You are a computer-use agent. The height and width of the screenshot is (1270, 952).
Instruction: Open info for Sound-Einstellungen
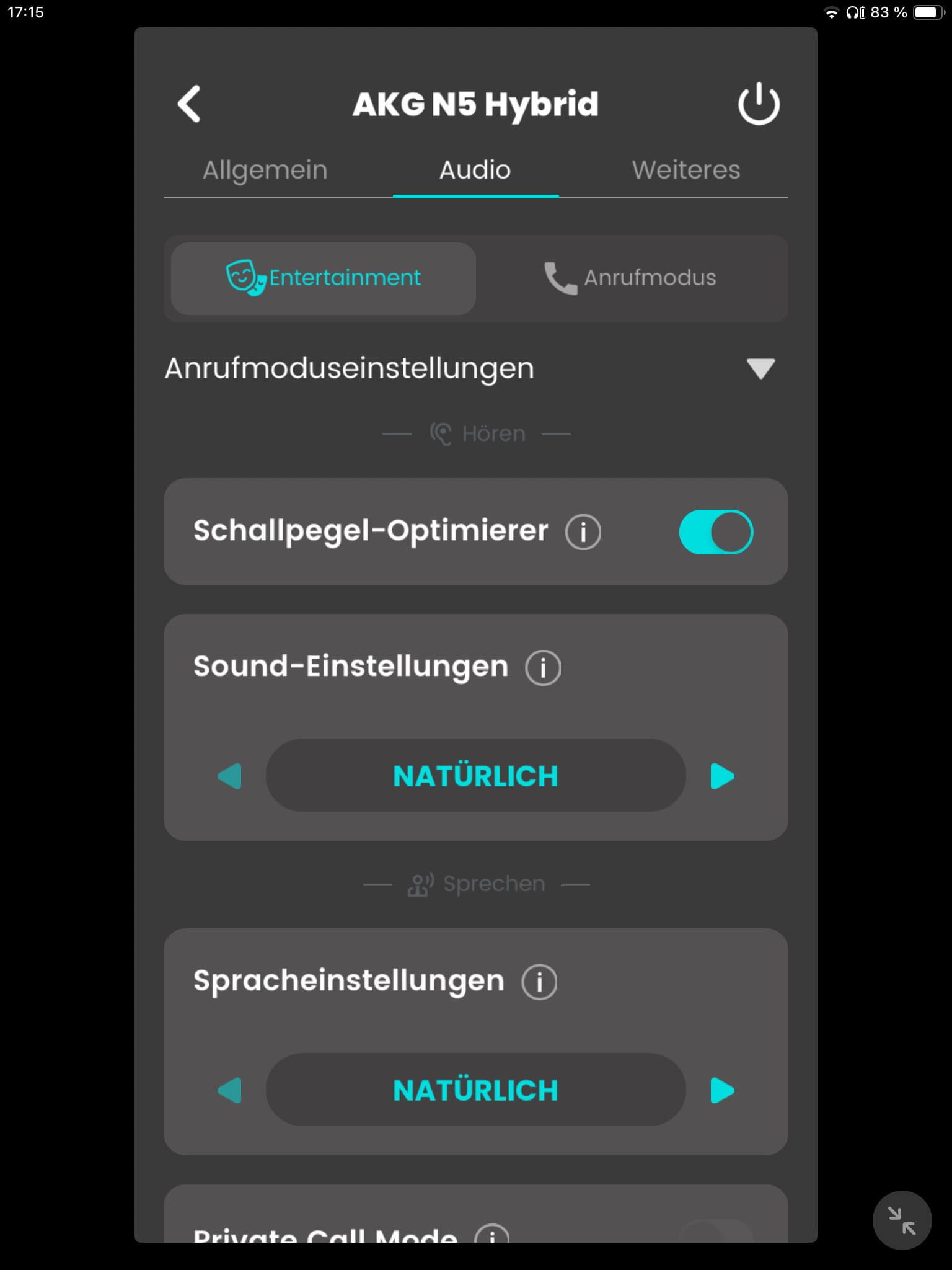[543, 668]
